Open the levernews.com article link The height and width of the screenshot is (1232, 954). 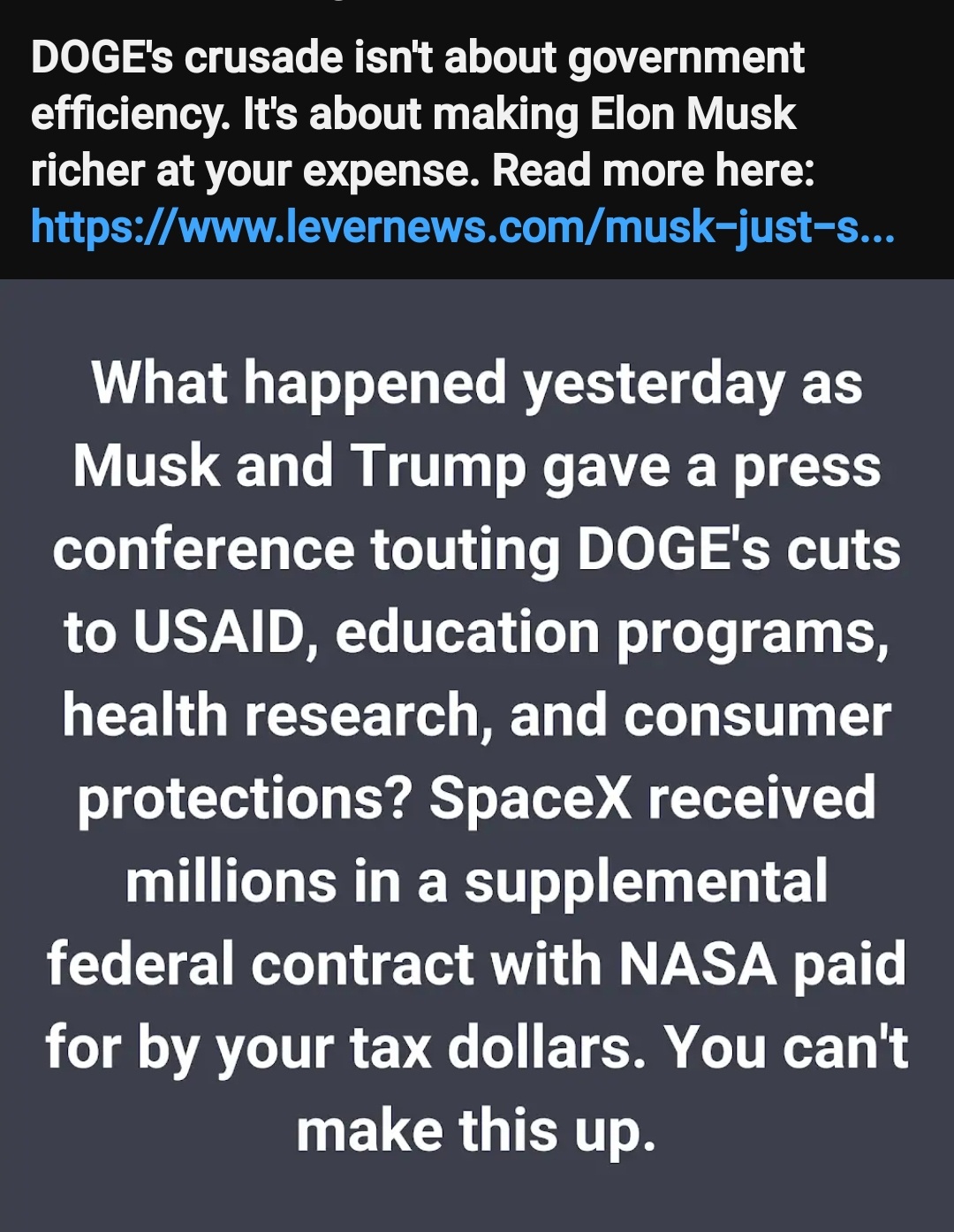[x=463, y=227]
